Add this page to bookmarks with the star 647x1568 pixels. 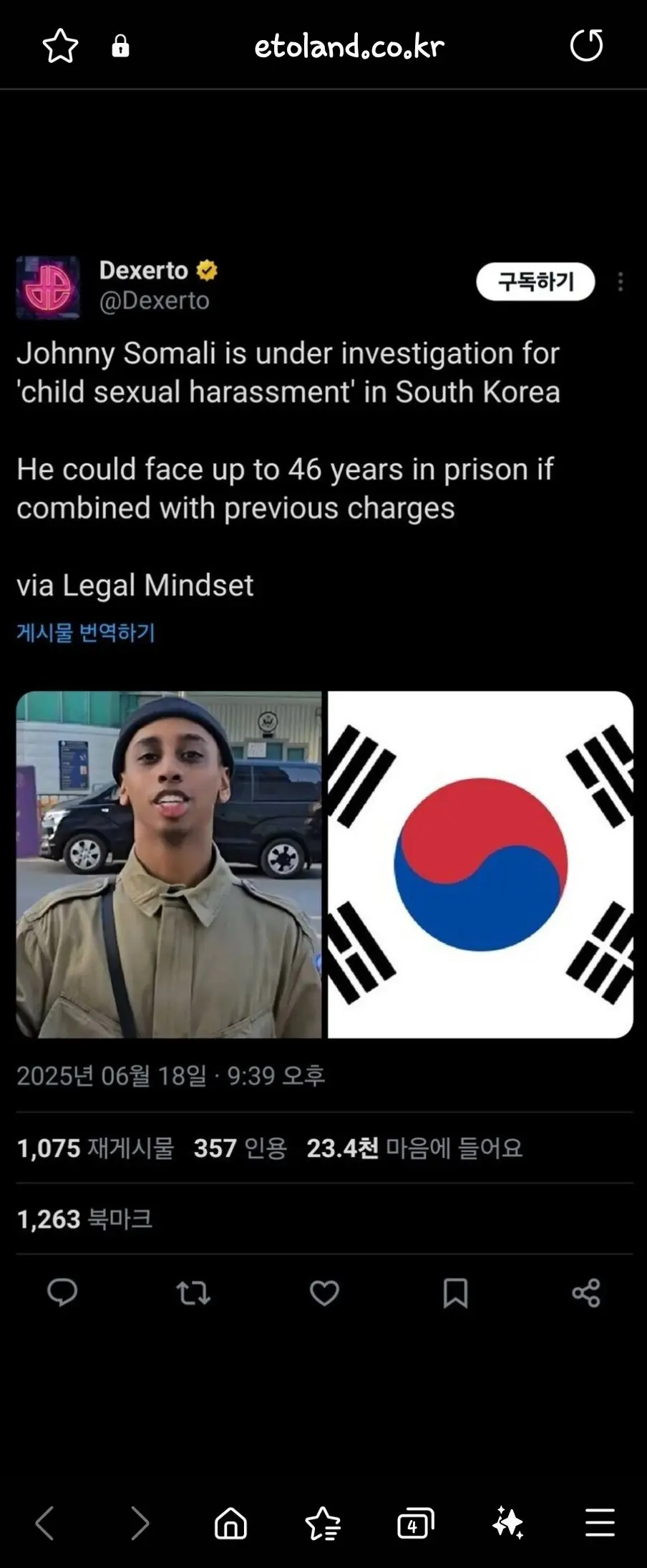pos(60,47)
